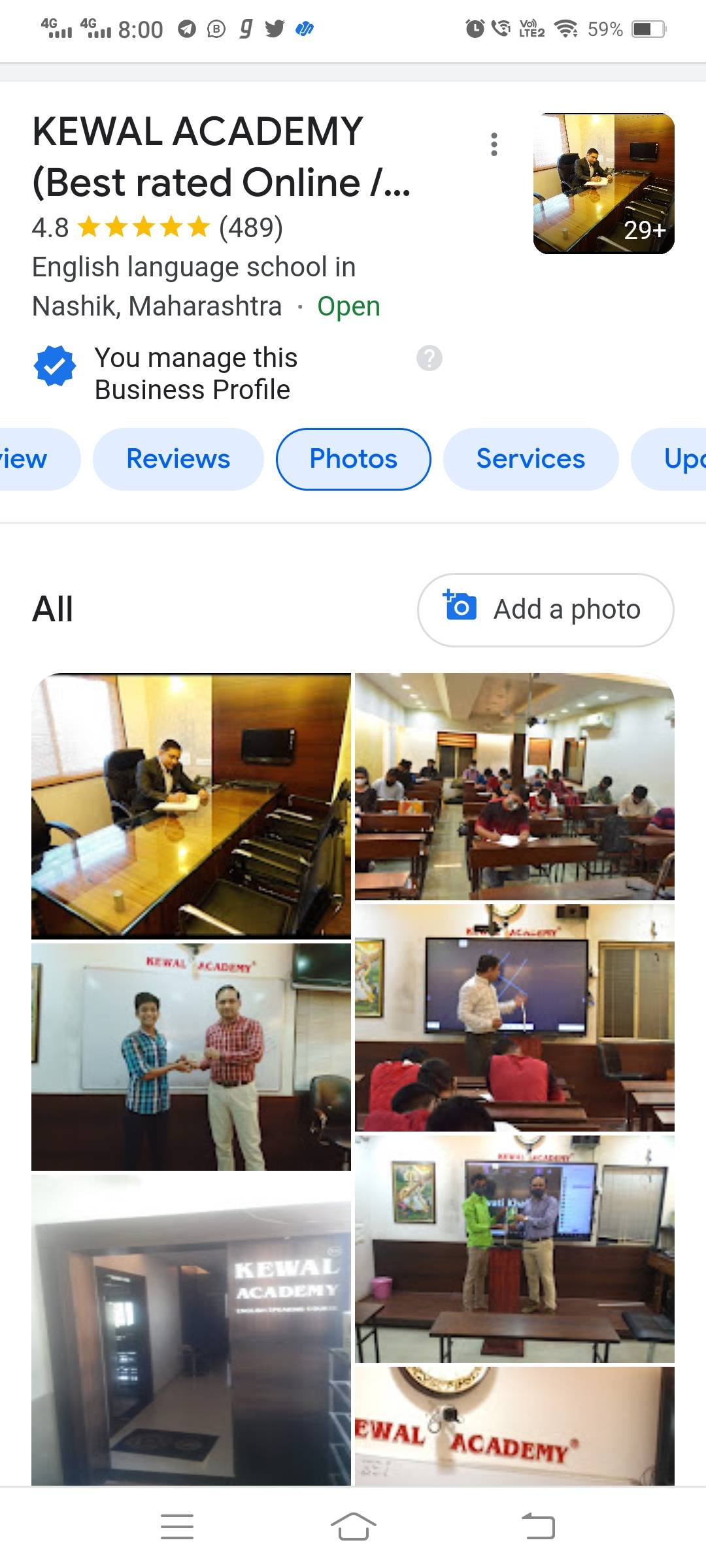Open the Kewal Academy wall logo photo
Viewport: 706px width, 1568px height.
[x=514, y=1426]
